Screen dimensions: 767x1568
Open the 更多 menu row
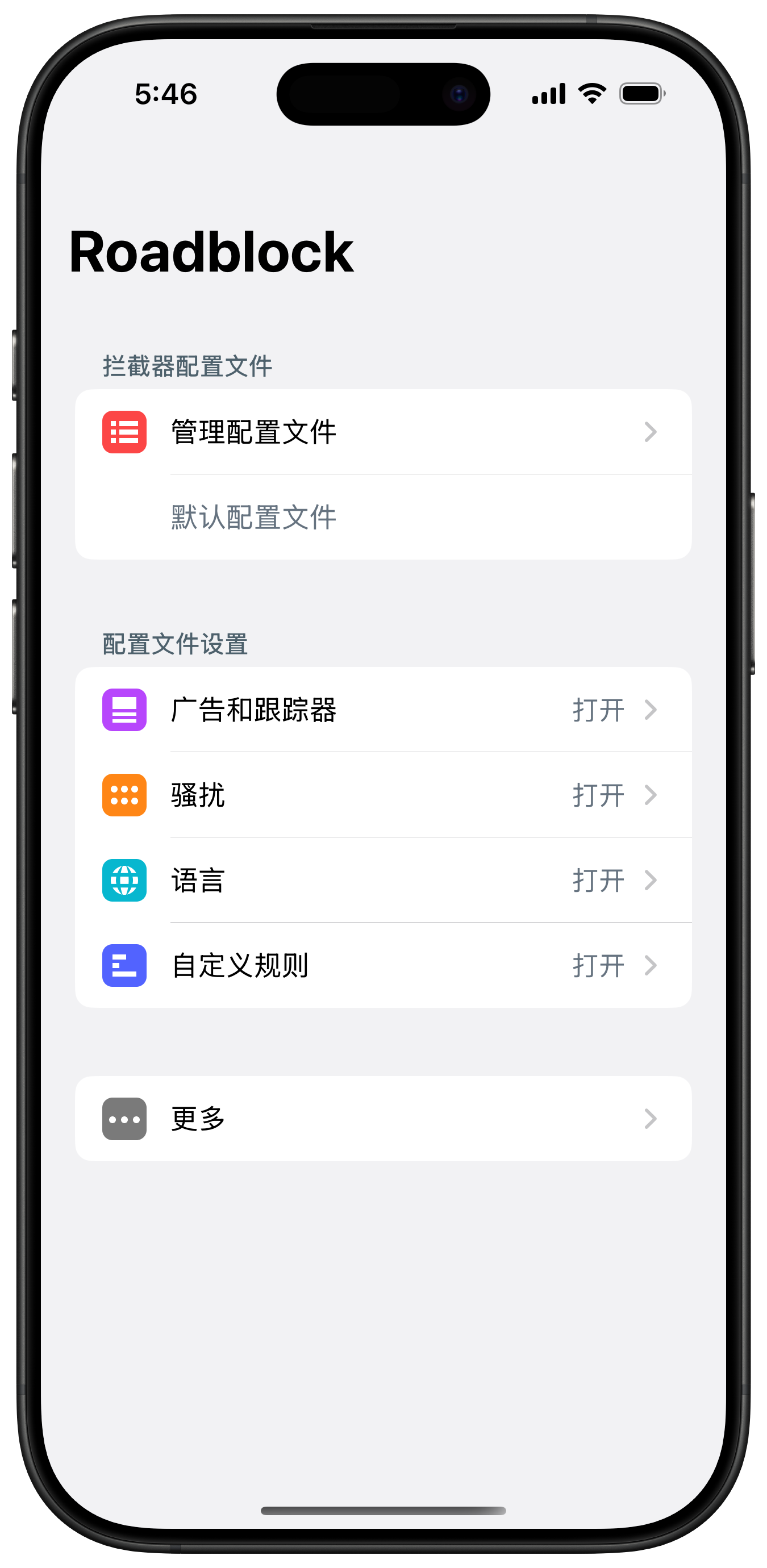(383, 1119)
